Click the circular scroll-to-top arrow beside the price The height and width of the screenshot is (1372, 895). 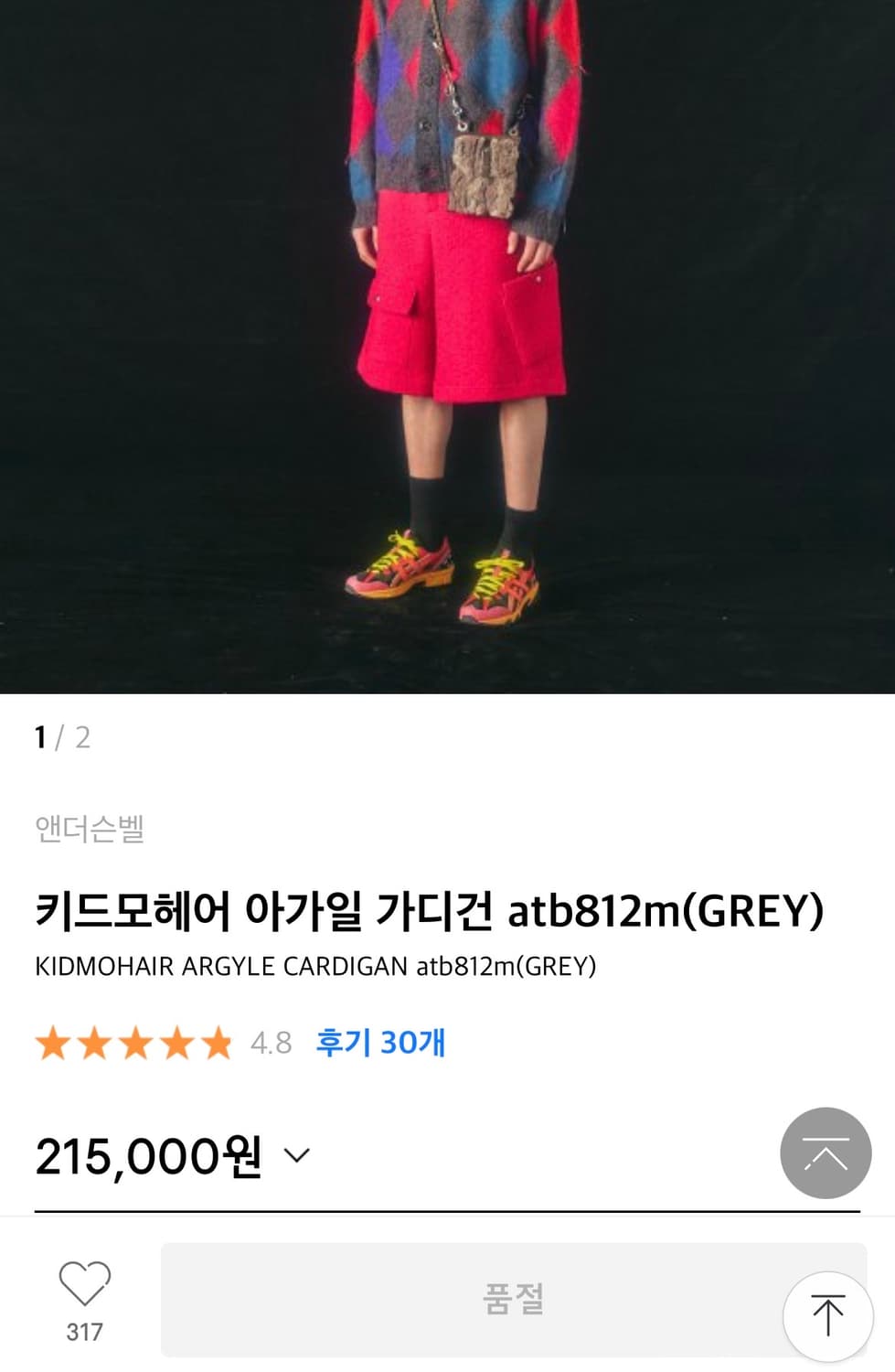click(x=826, y=1153)
